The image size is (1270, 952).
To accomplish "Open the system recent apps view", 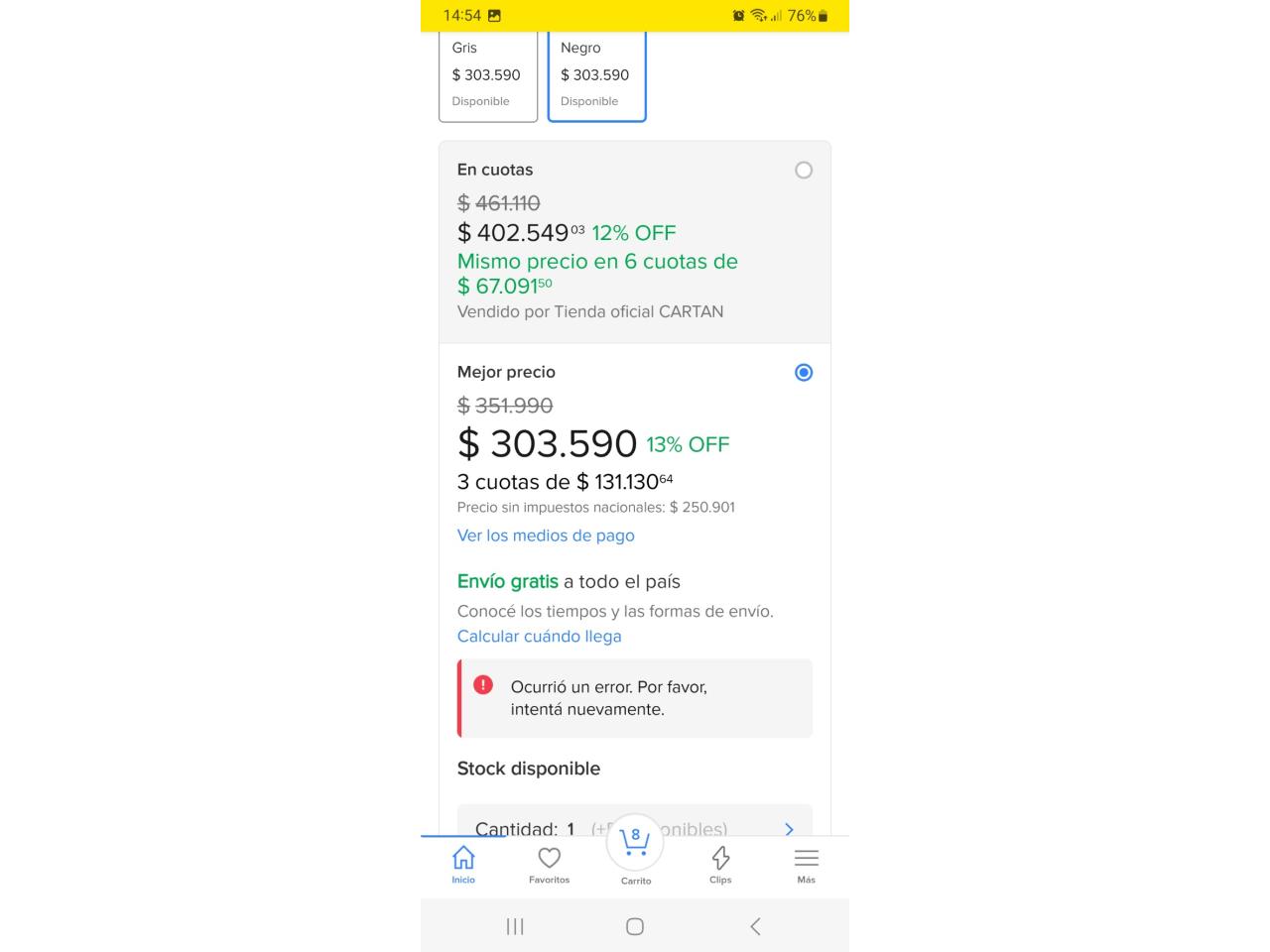I will (515, 926).
